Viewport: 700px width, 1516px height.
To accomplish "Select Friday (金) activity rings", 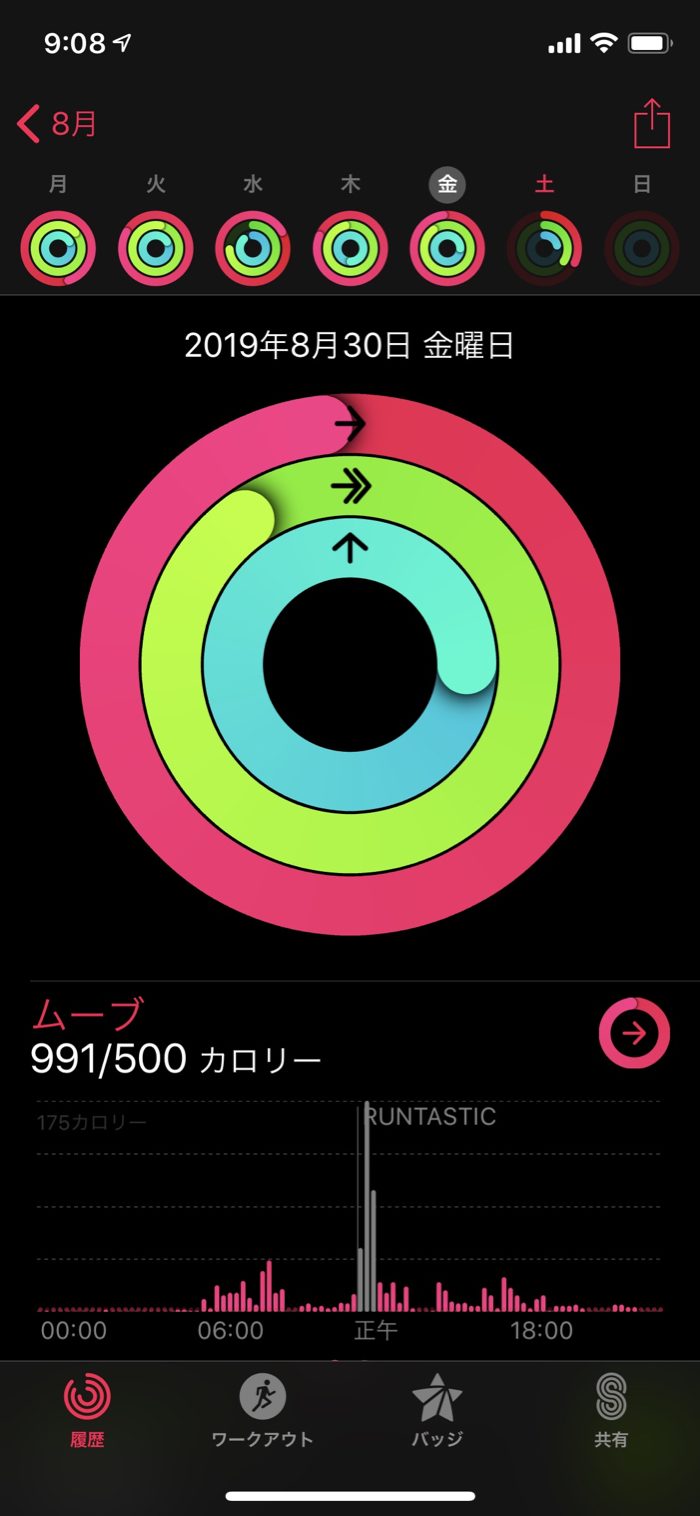I will pos(447,247).
